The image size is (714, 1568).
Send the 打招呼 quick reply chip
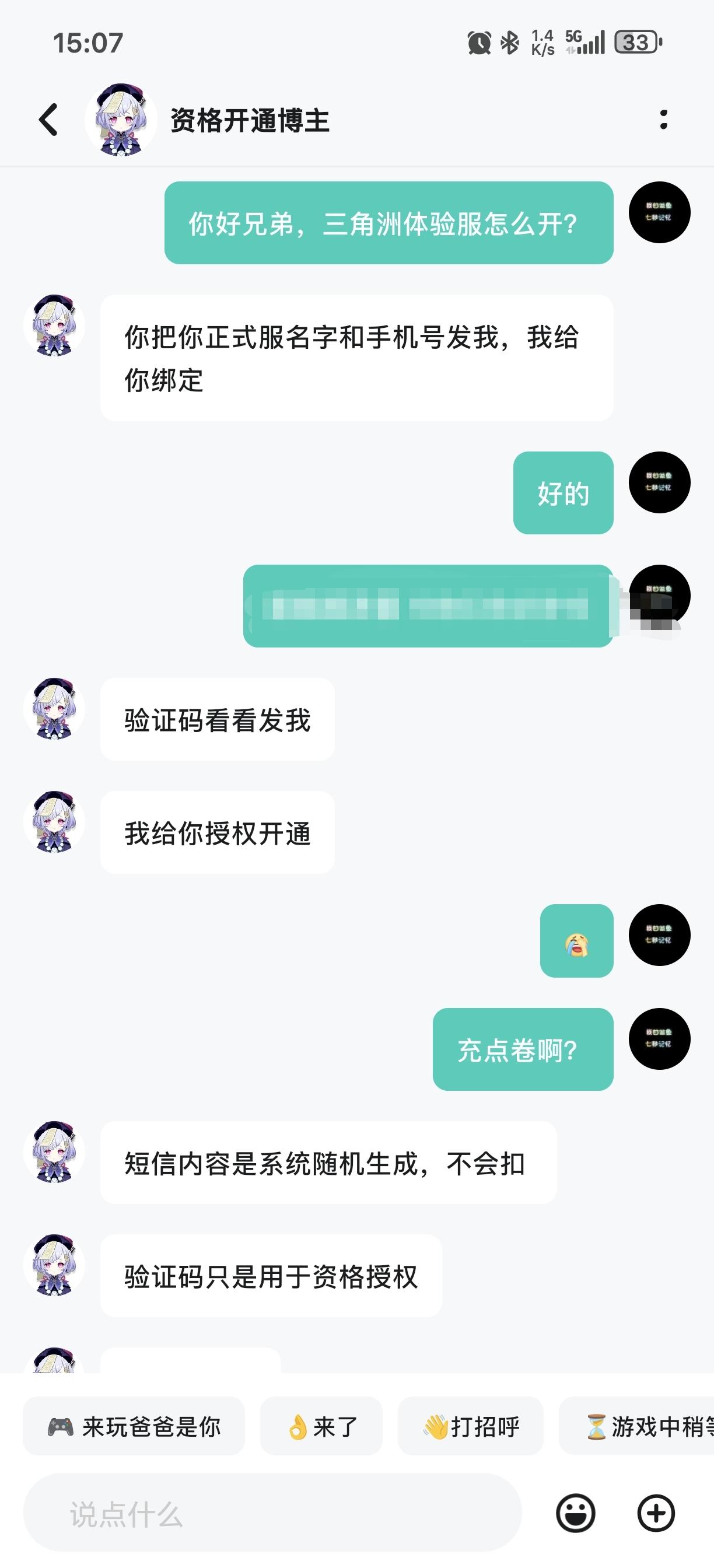coord(472,1426)
